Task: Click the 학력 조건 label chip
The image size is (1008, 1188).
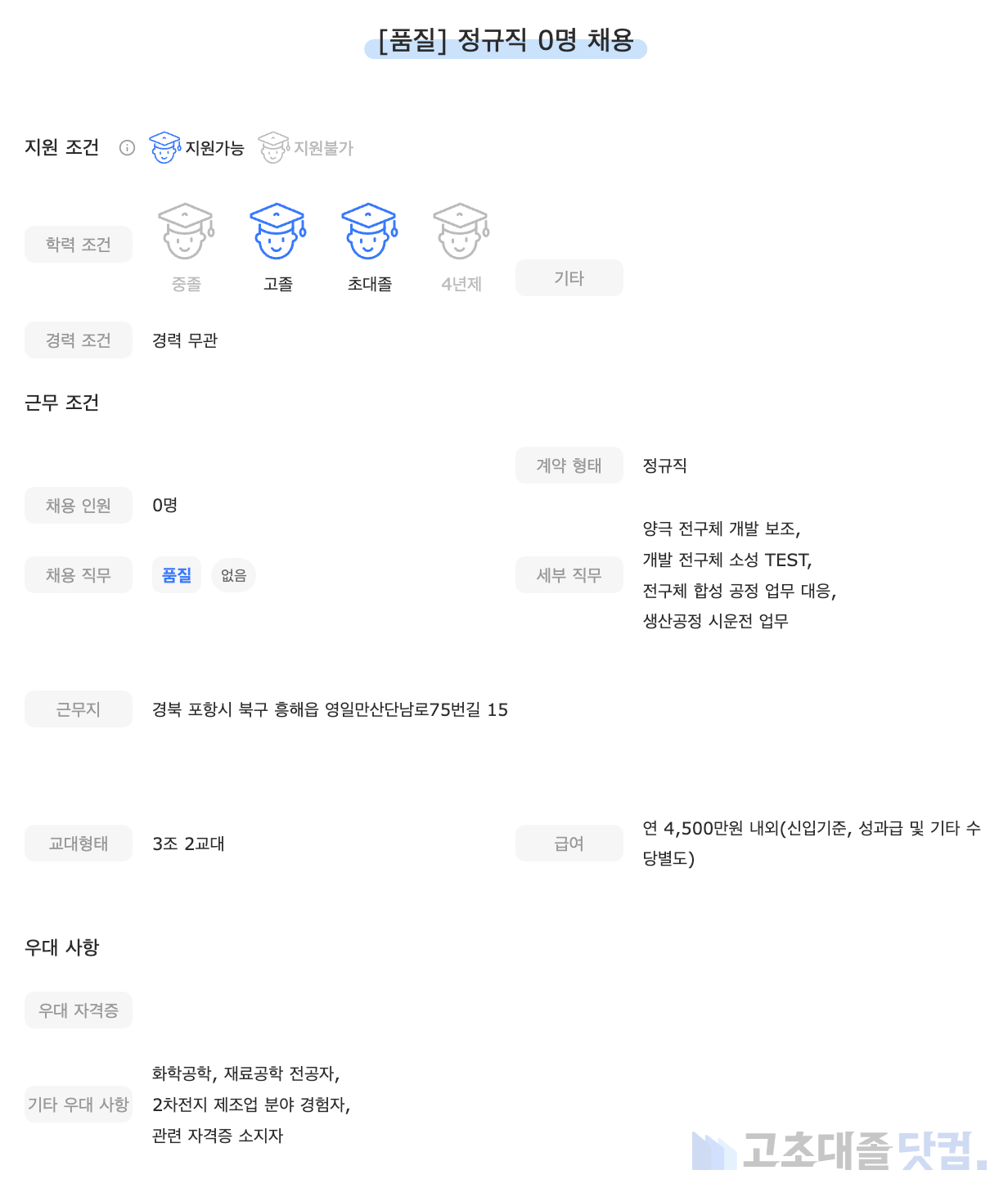Action: [x=78, y=243]
